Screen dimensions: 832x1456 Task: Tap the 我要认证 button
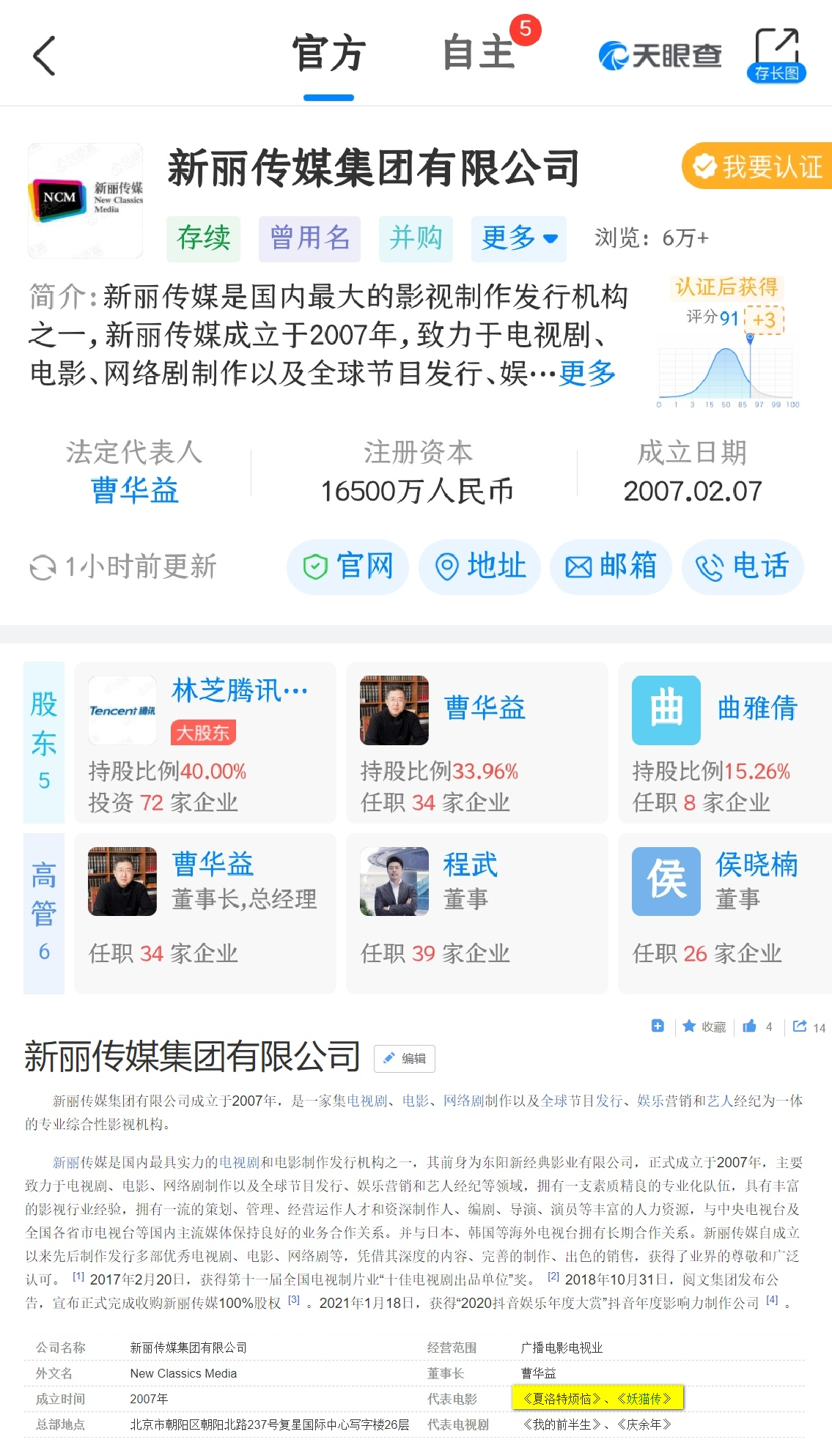(759, 166)
